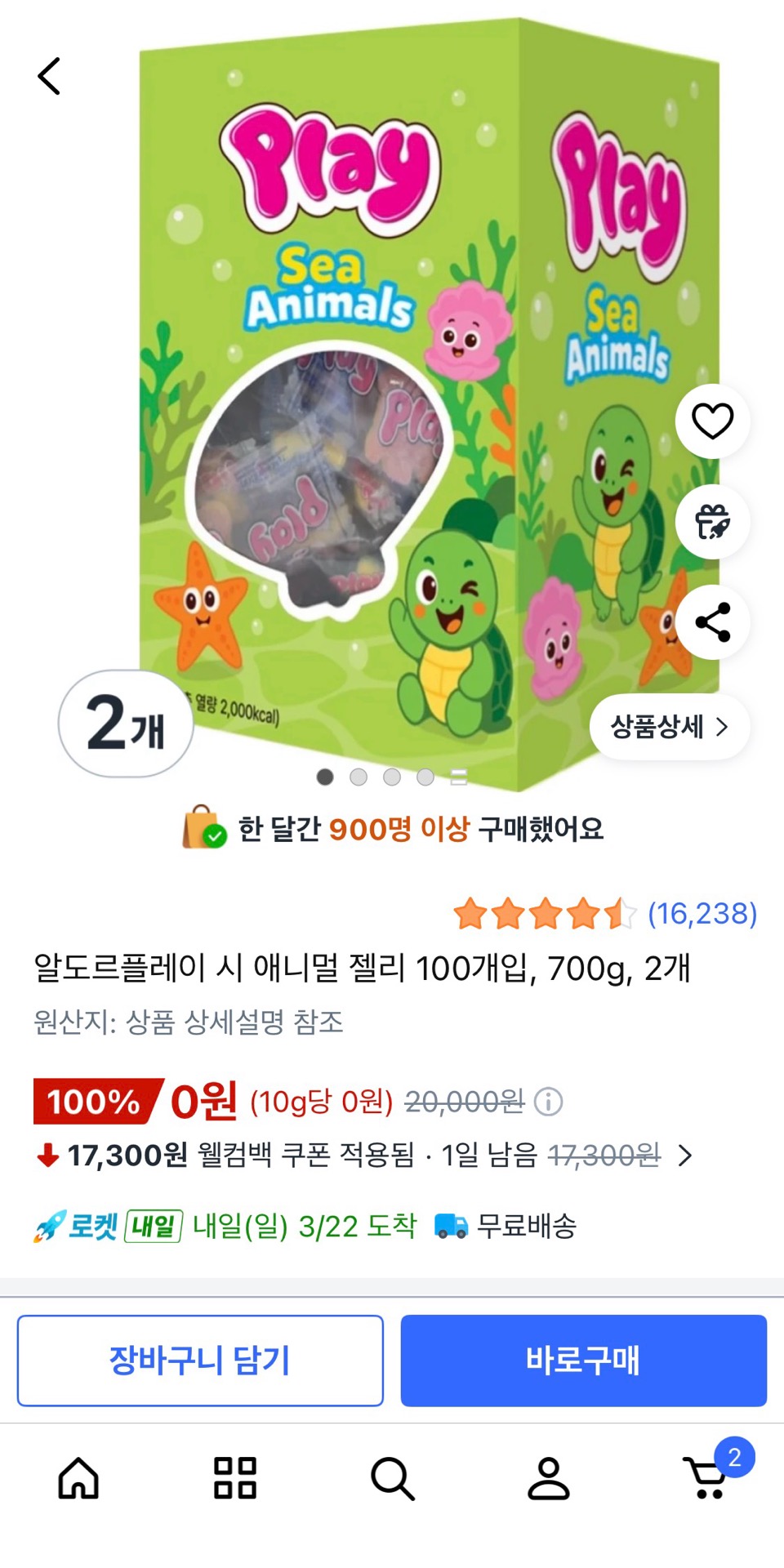Add this product to the wishlist

tap(712, 421)
